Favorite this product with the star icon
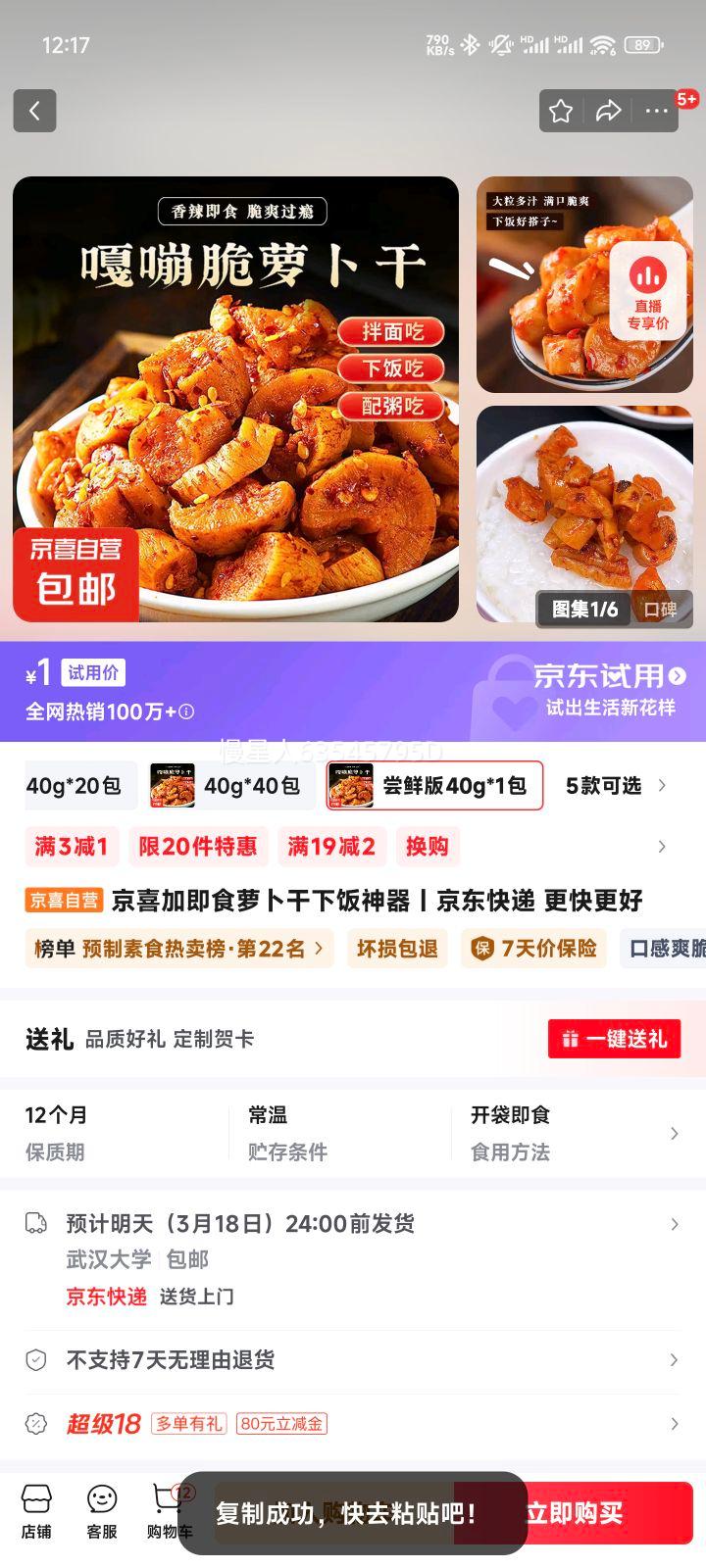The height and width of the screenshot is (1568, 706). [561, 111]
